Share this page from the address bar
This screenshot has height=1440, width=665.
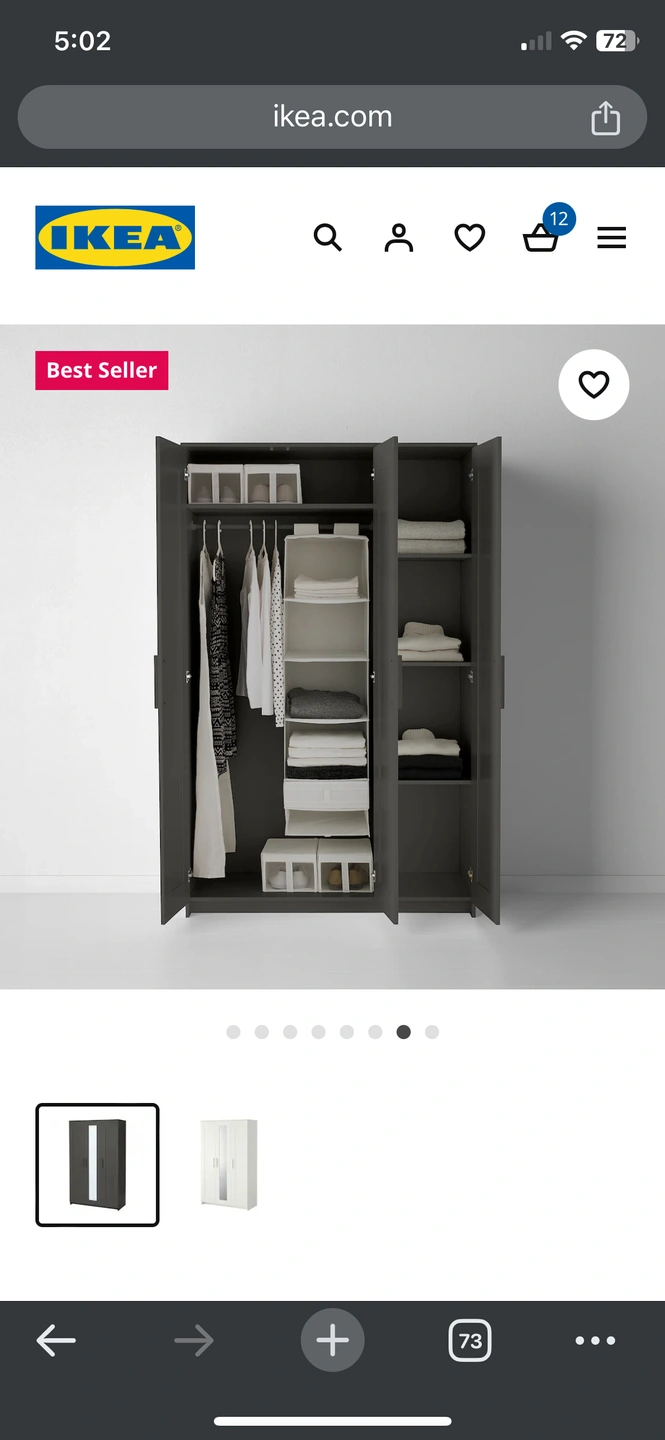605,118
